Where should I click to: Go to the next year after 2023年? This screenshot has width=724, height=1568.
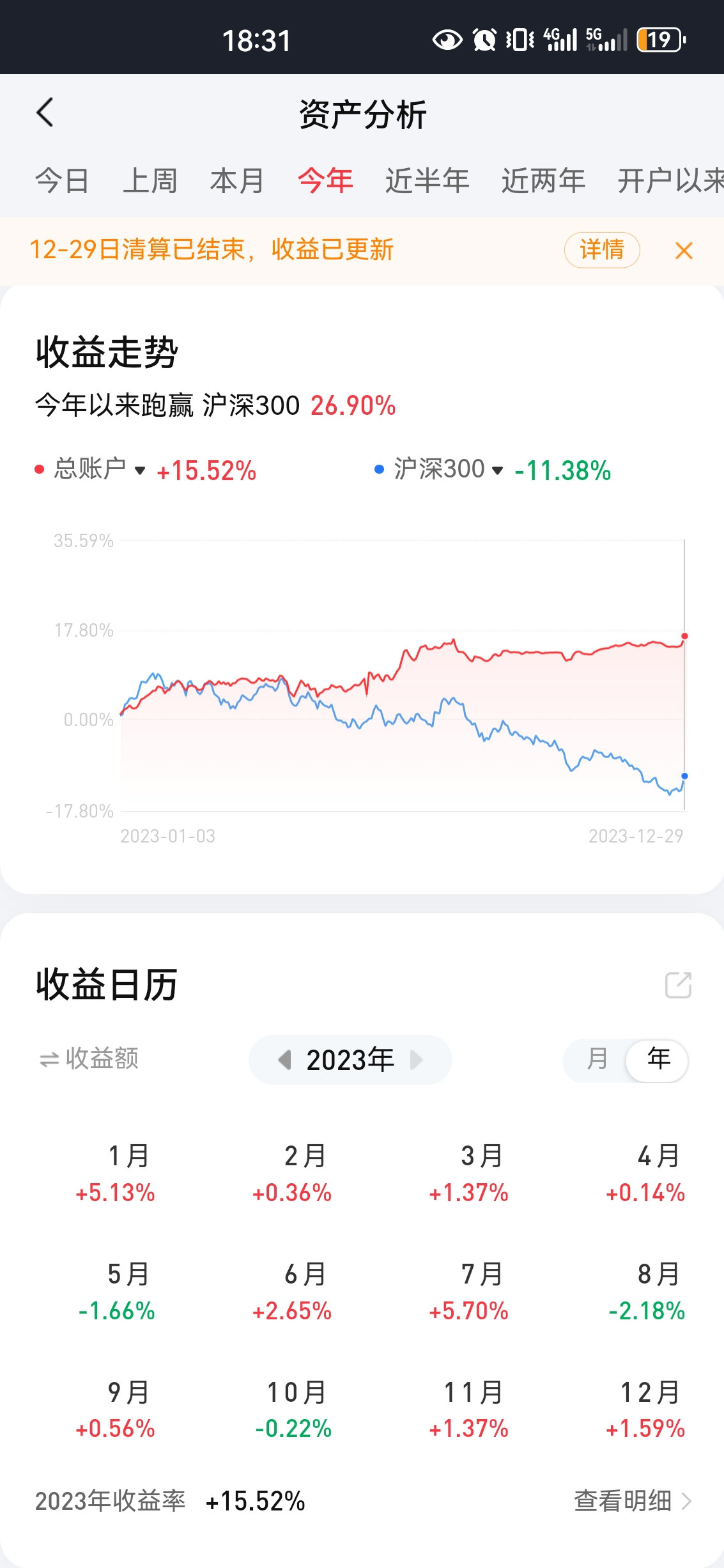(x=417, y=1060)
